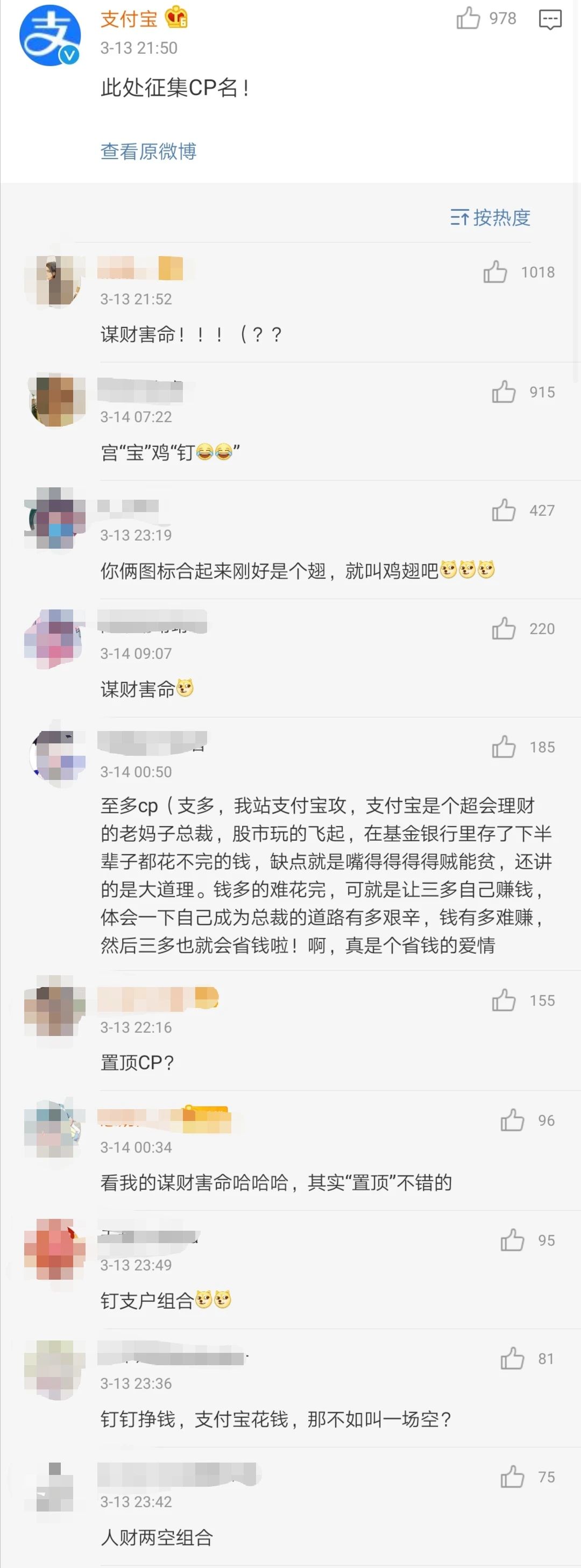Like the 人财两空组合 comment
The image size is (581, 1568).
click(512, 1477)
